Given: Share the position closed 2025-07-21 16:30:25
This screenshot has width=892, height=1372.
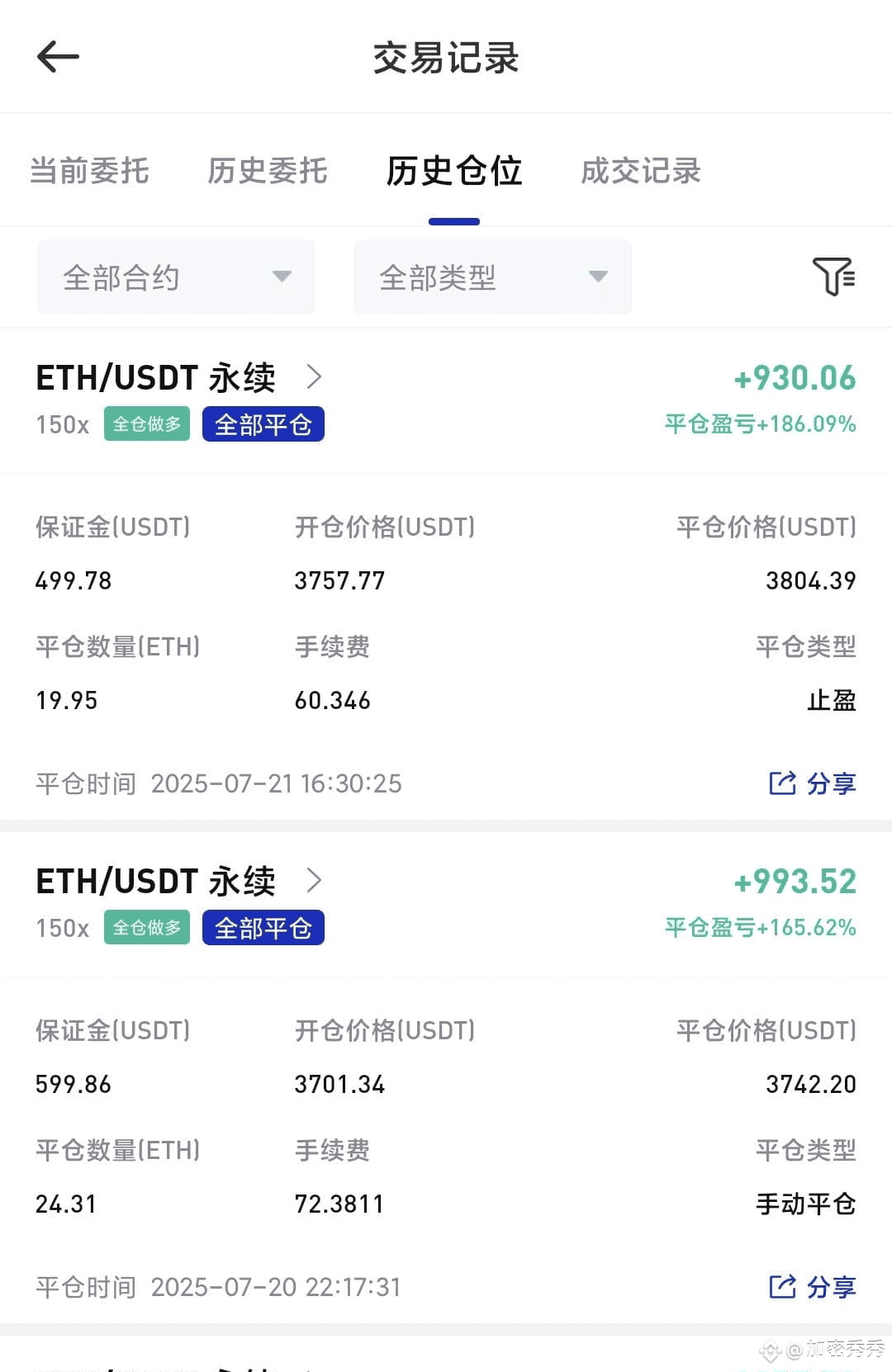Looking at the screenshot, I should pyautogui.click(x=813, y=783).
